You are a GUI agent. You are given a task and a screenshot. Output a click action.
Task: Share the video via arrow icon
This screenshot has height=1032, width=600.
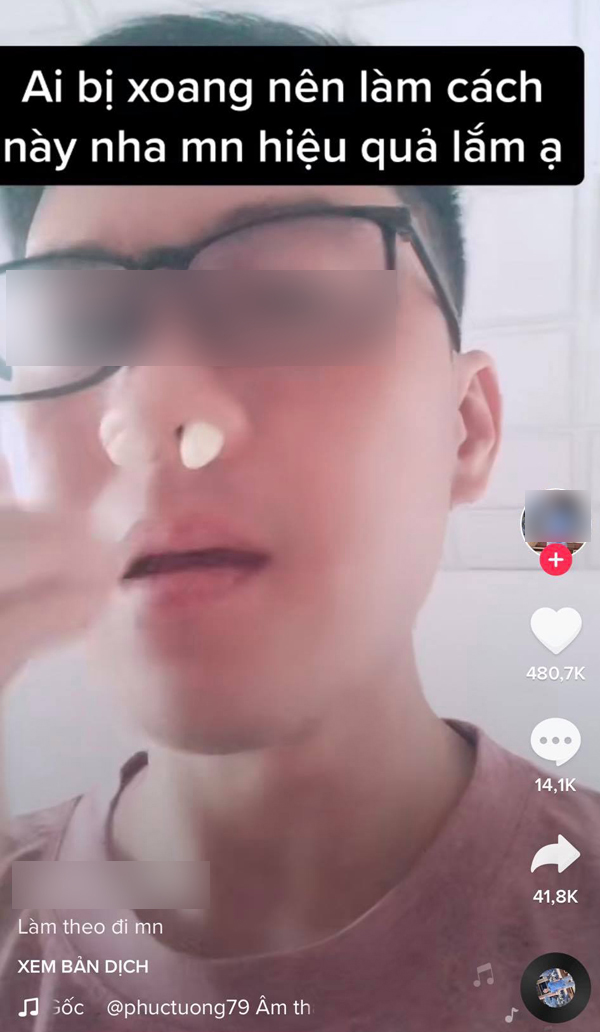point(556,854)
